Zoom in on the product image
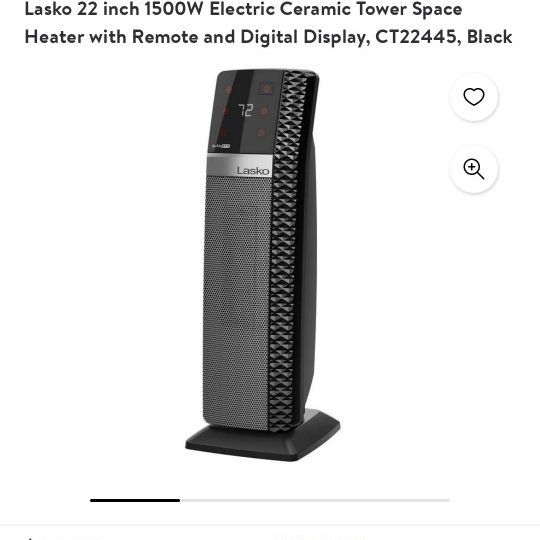 pyautogui.click(x=474, y=169)
